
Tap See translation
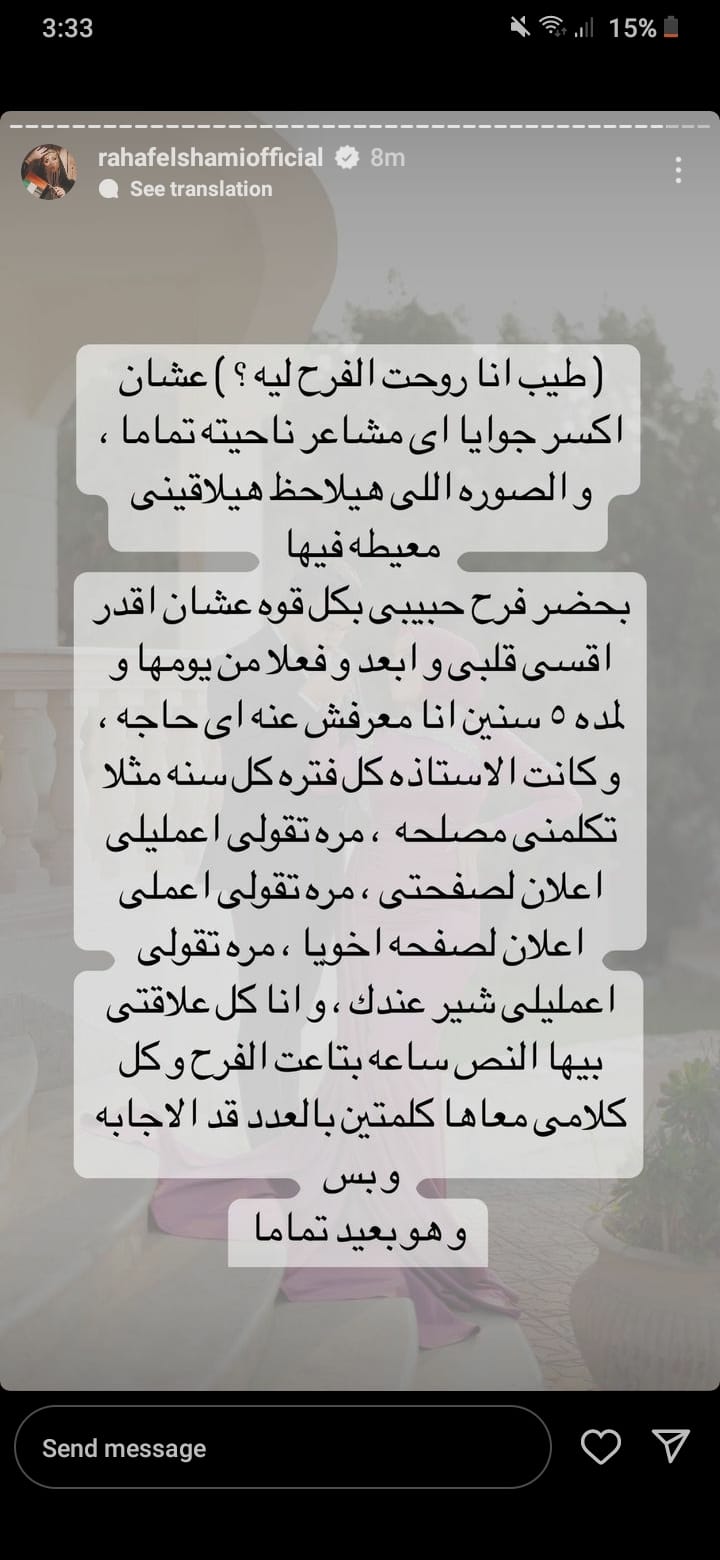[x=200, y=189]
